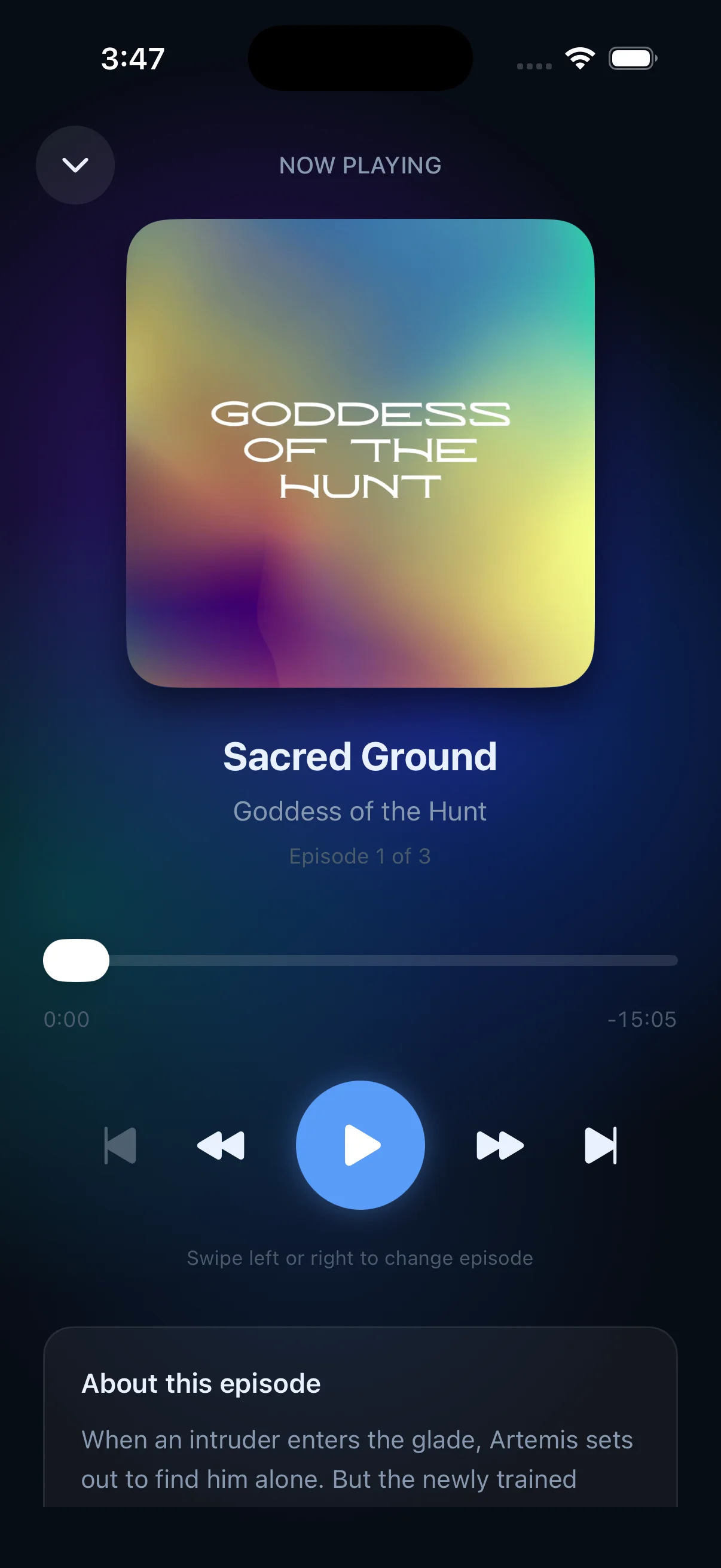Go to the previous episode
Image resolution: width=721 pixels, height=1568 pixels.
click(x=121, y=1145)
